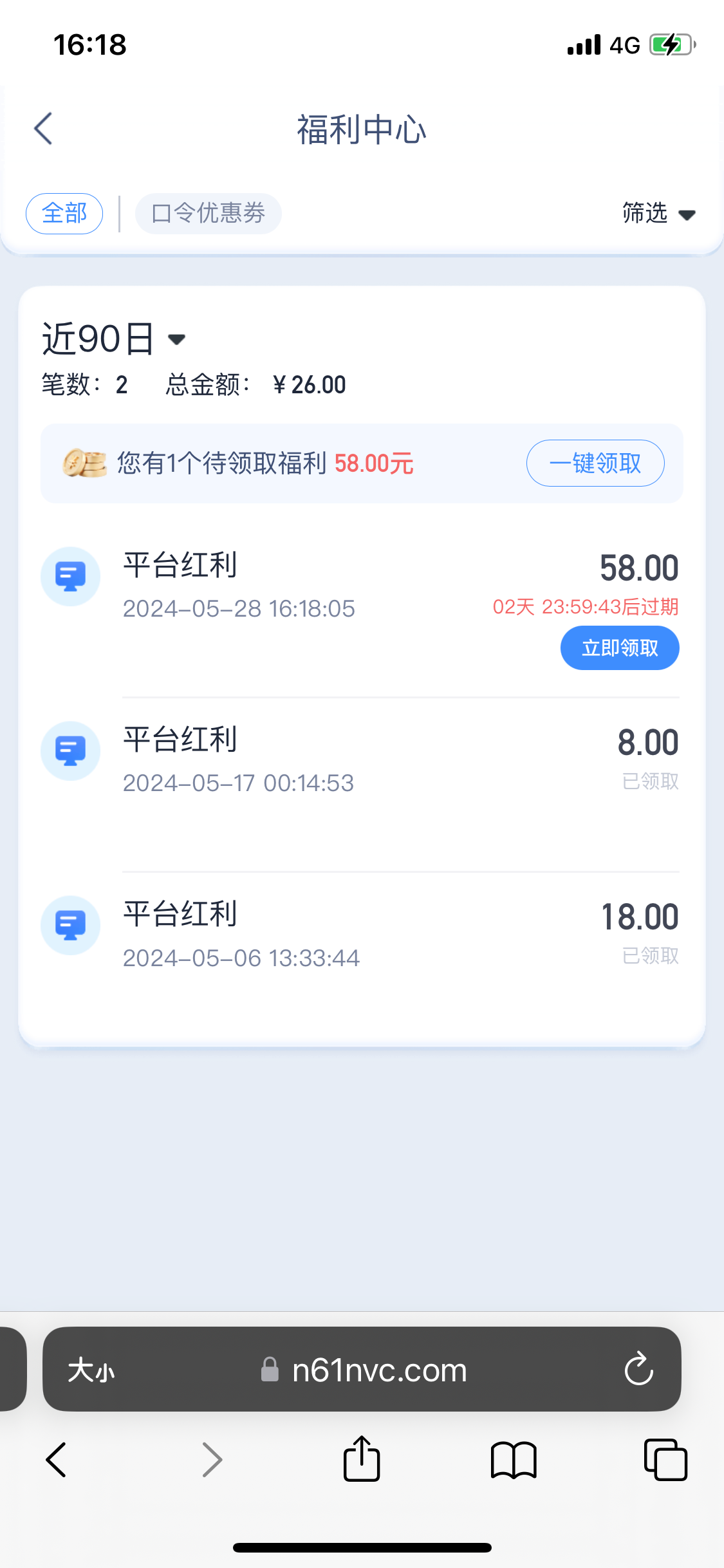Open the browser tabs overview
Screen dimensions: 724x1568
coord(665,1459)
